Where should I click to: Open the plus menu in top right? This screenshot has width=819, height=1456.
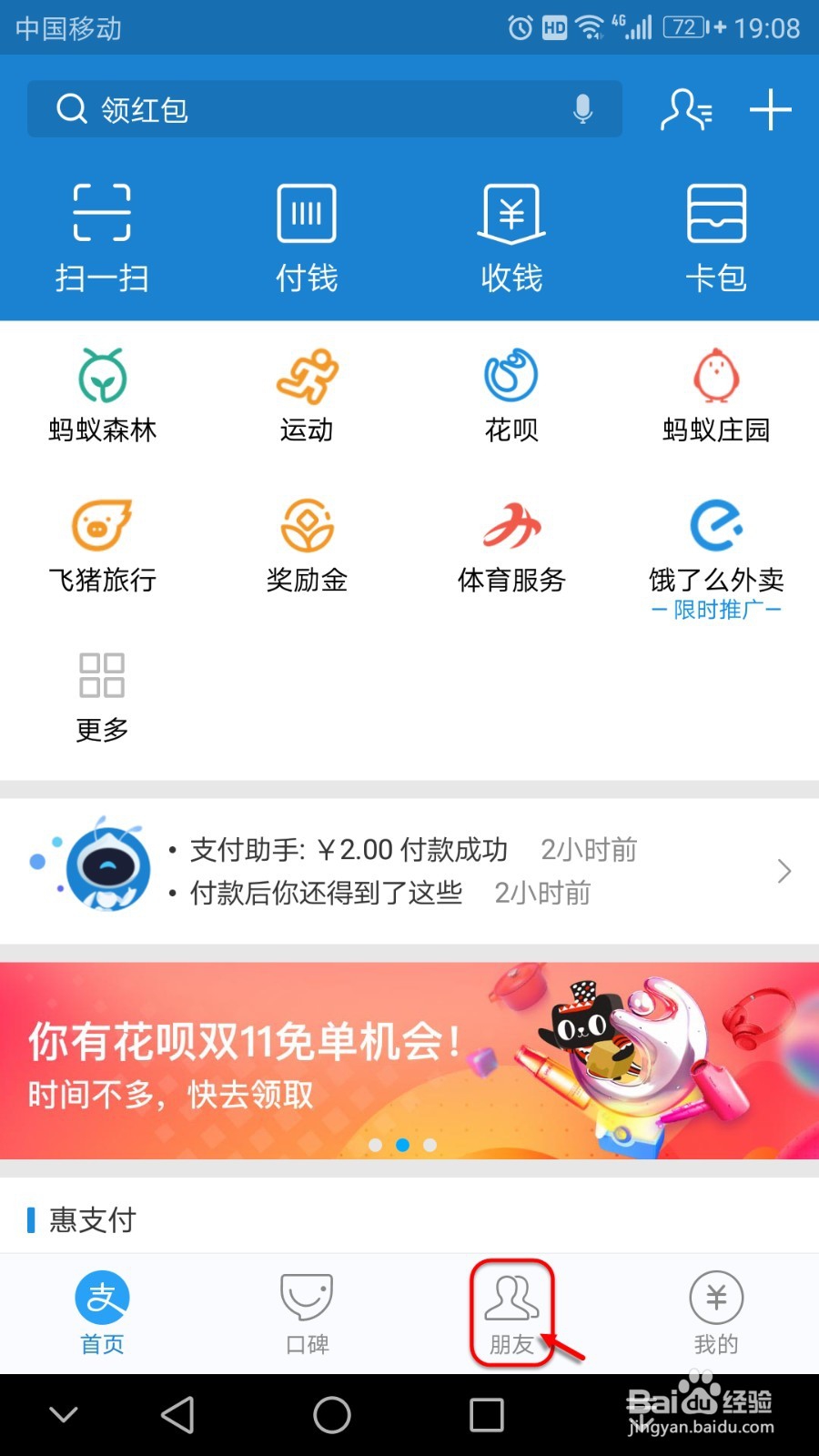pos(771,109)
